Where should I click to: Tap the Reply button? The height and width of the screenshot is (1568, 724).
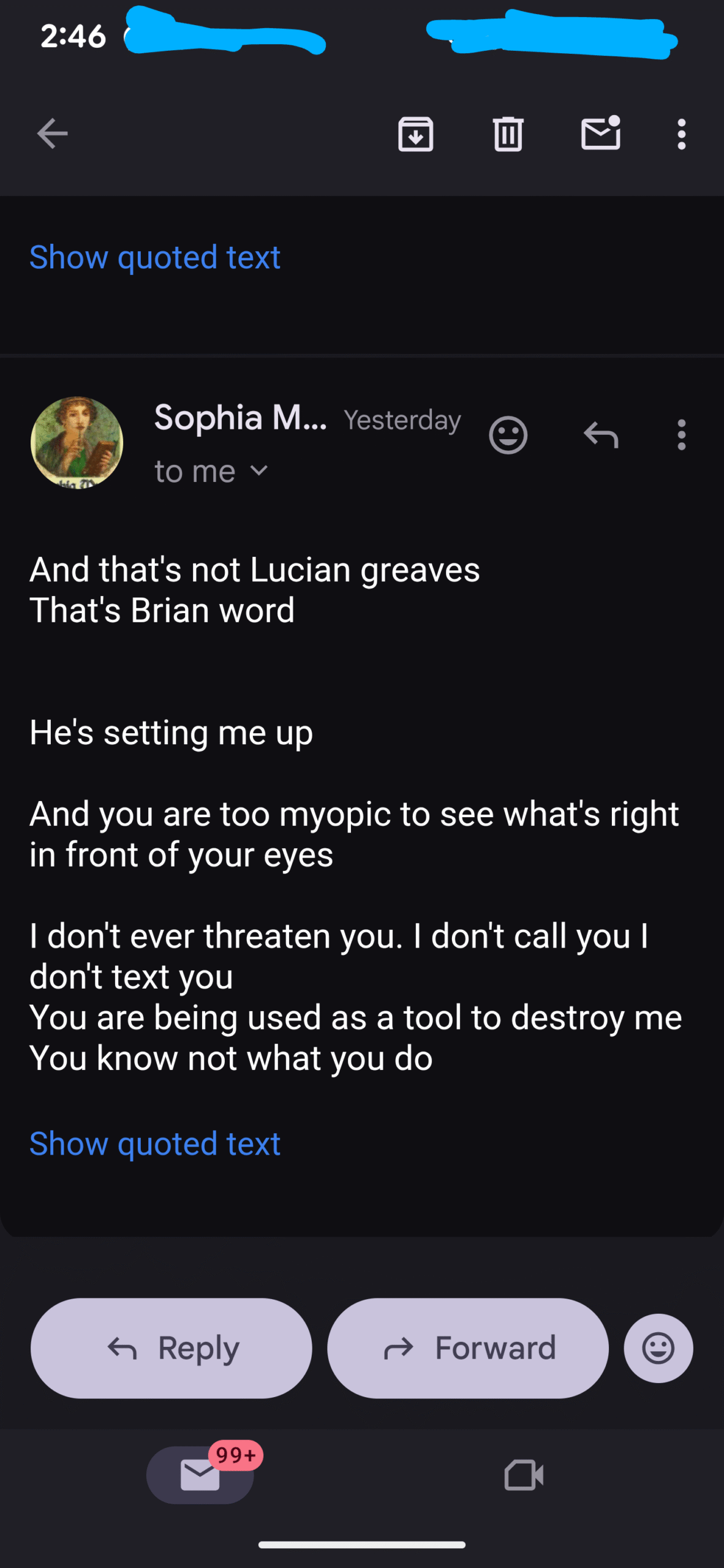coord(172,1347)
